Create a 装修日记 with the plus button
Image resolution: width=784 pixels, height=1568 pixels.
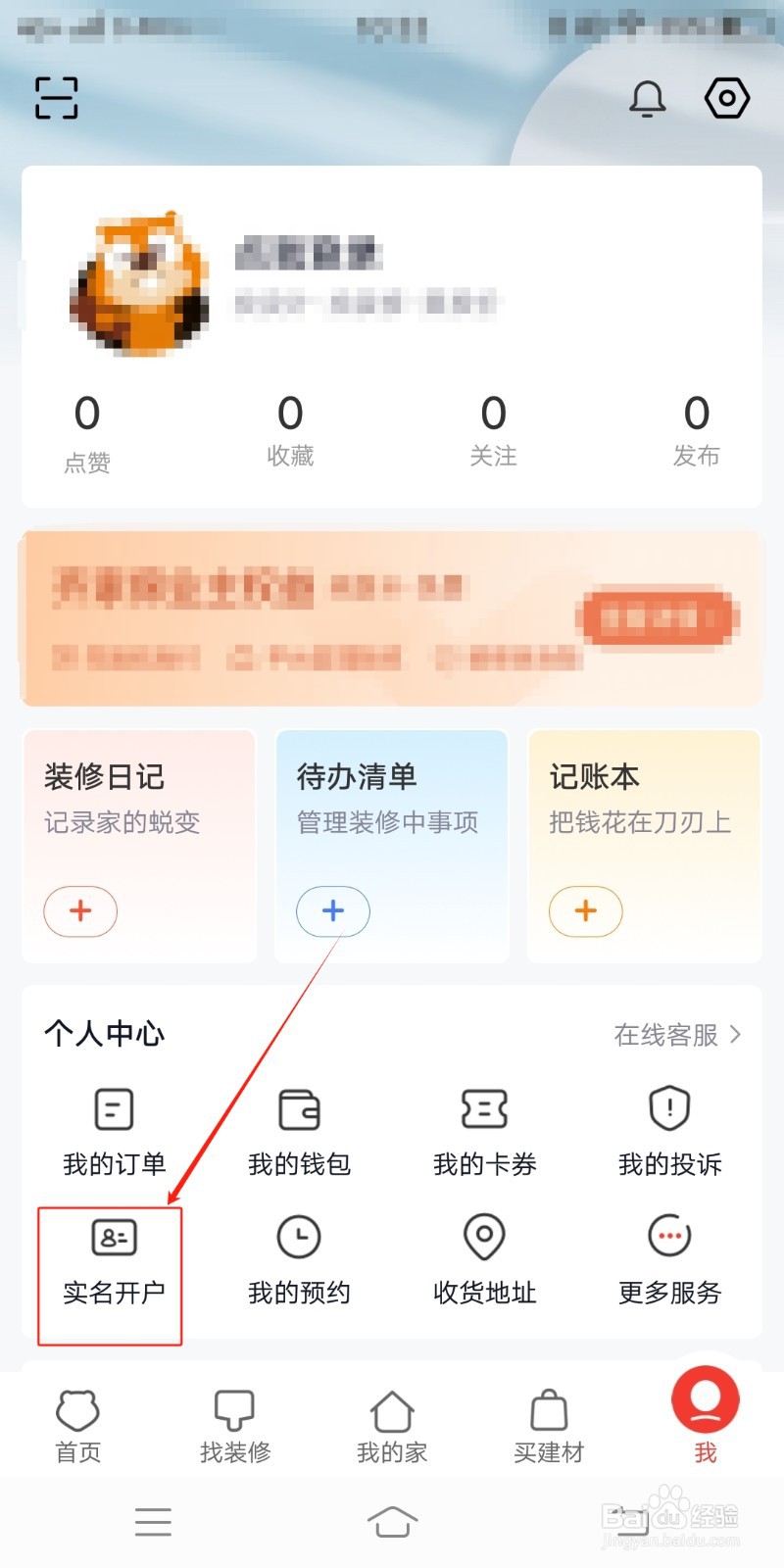[x=80, y=911]
